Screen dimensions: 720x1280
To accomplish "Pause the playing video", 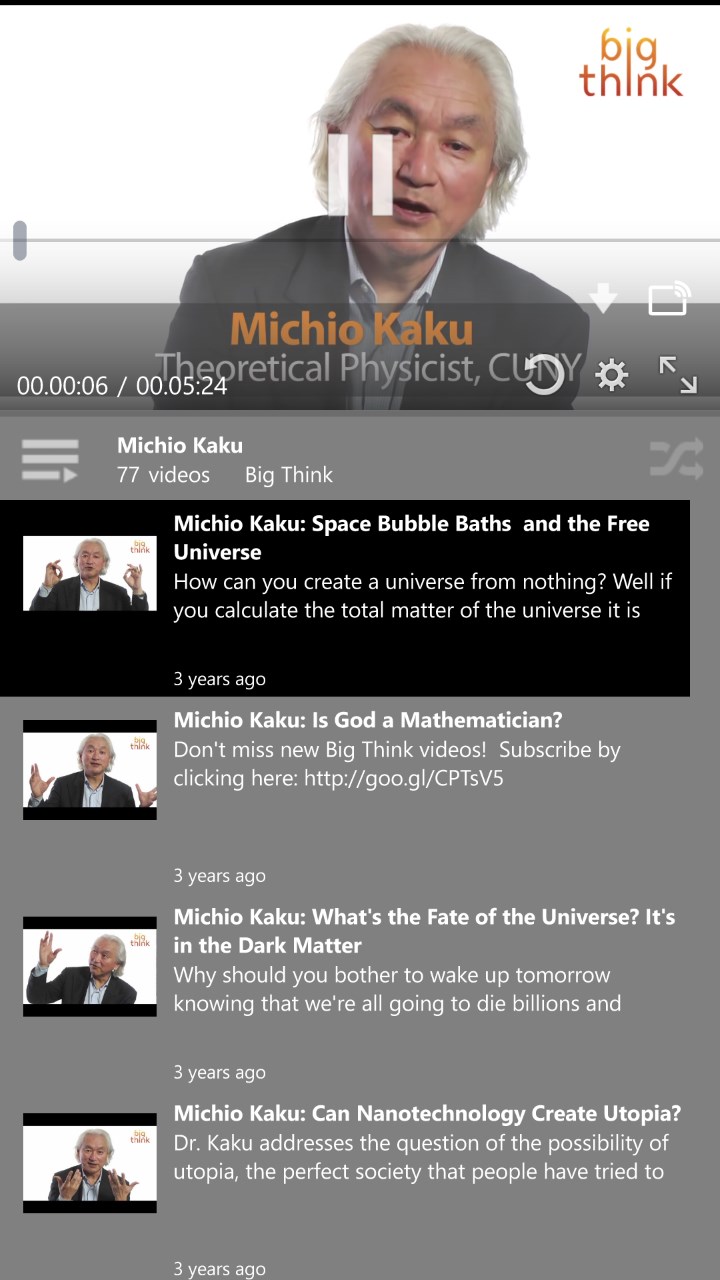I will 360,172.
